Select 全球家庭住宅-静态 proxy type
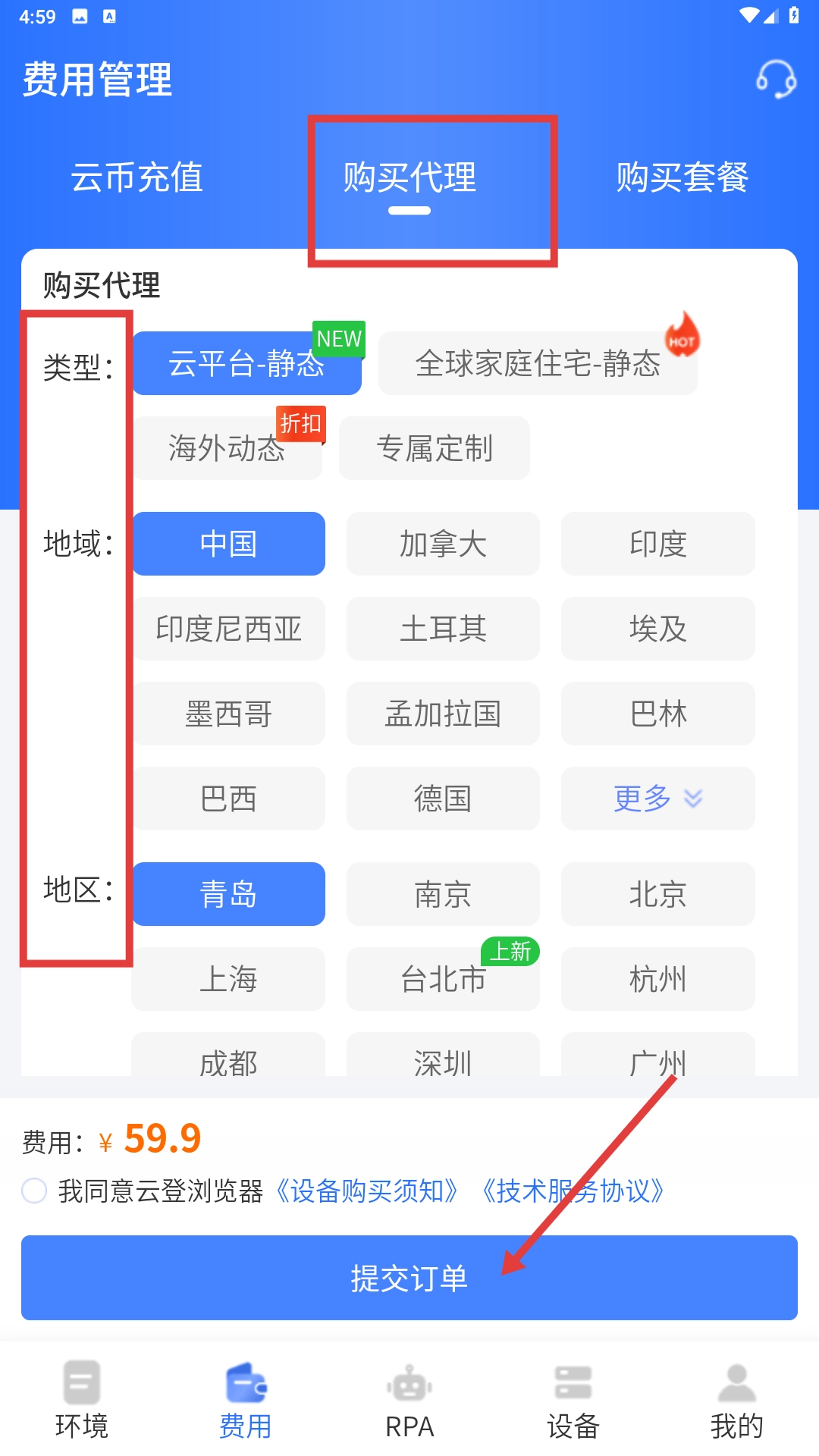819x1456 pixels. click(538, 364)
